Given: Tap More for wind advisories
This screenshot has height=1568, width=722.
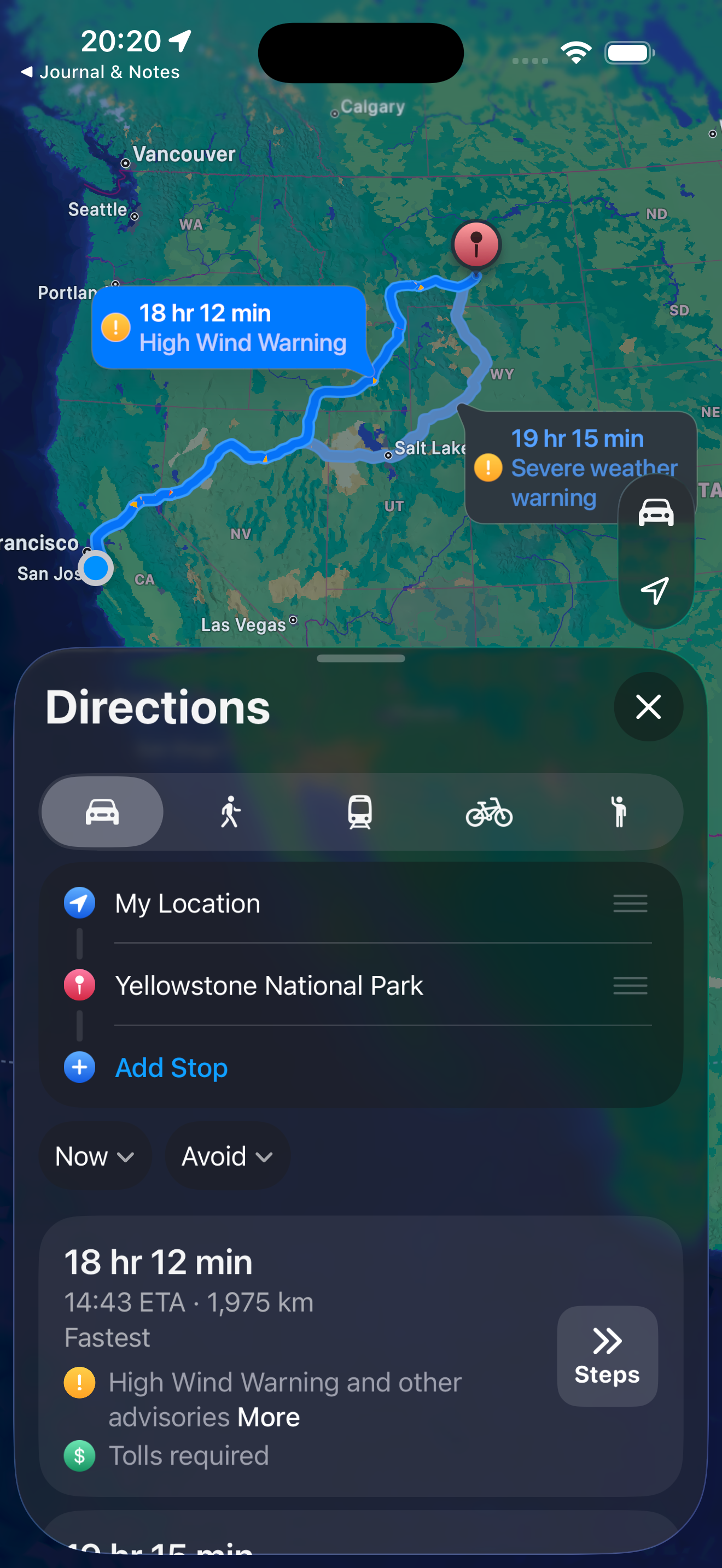Looking at the screenshot, I should [x=269, y=1417].
